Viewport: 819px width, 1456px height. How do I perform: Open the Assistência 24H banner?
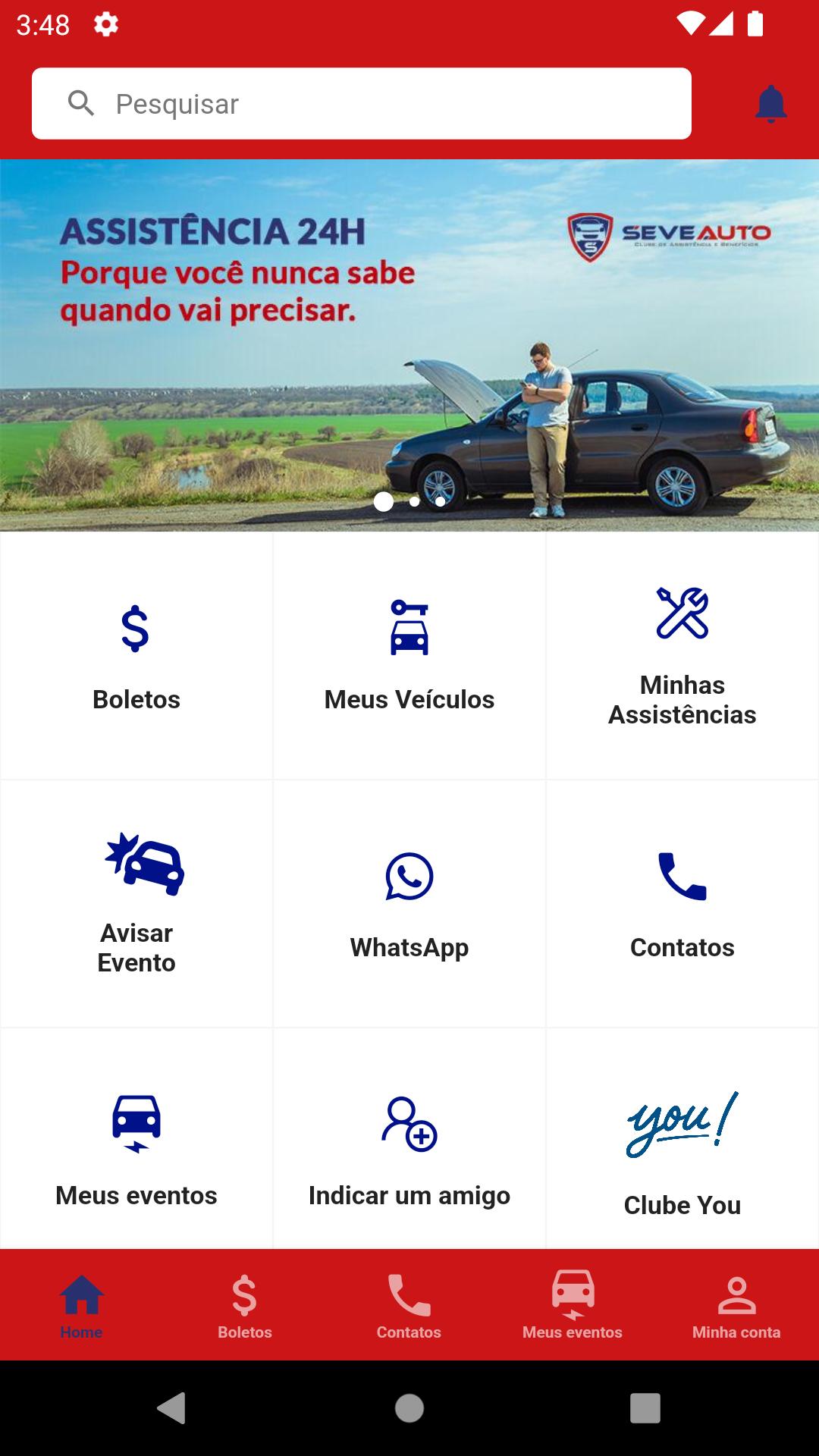tap(409, 345)
